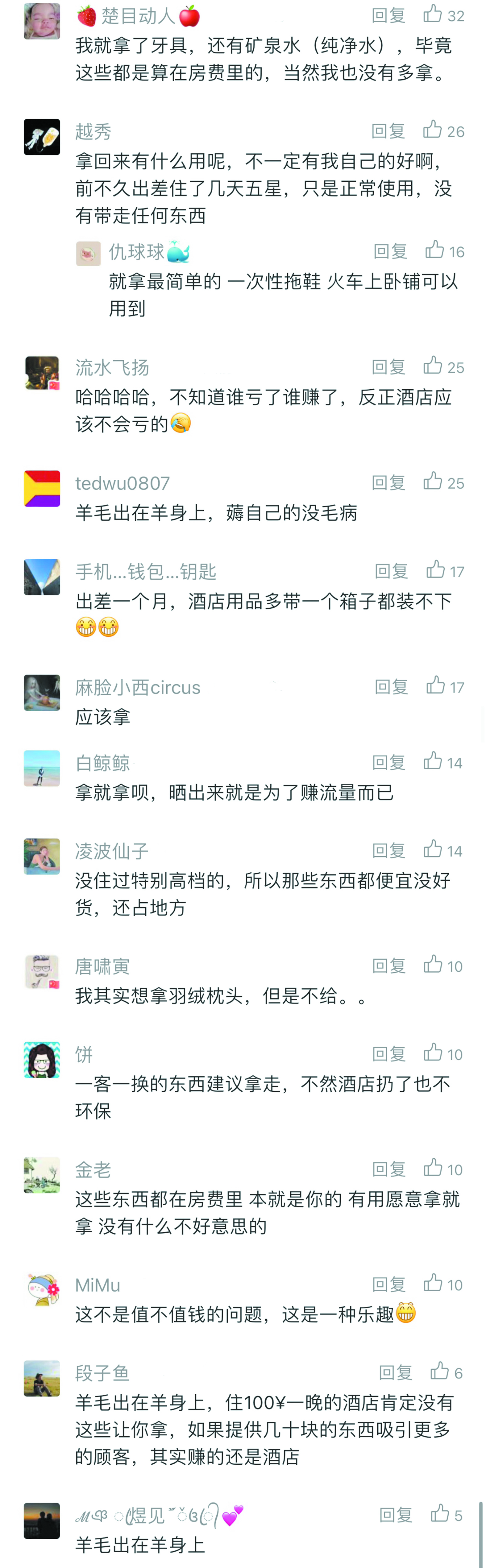
Task: Tap the username tedwu0807
Action: [123, 483]
